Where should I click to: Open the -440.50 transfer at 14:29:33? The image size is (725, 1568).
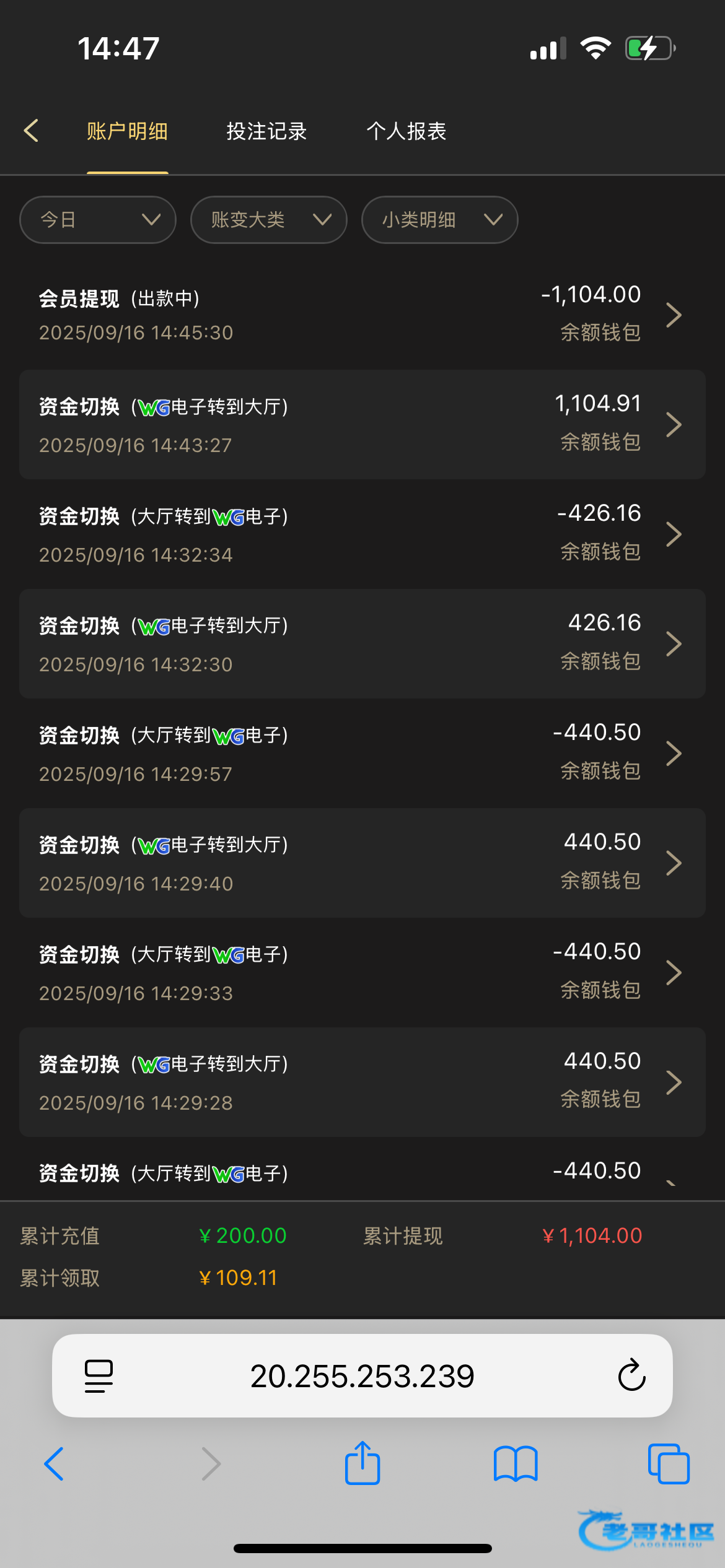[362, 972]
